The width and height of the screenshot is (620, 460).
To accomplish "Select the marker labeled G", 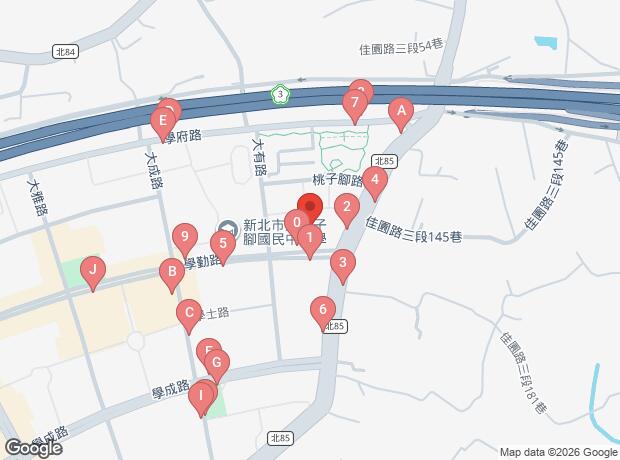I will tap(216, 364).
